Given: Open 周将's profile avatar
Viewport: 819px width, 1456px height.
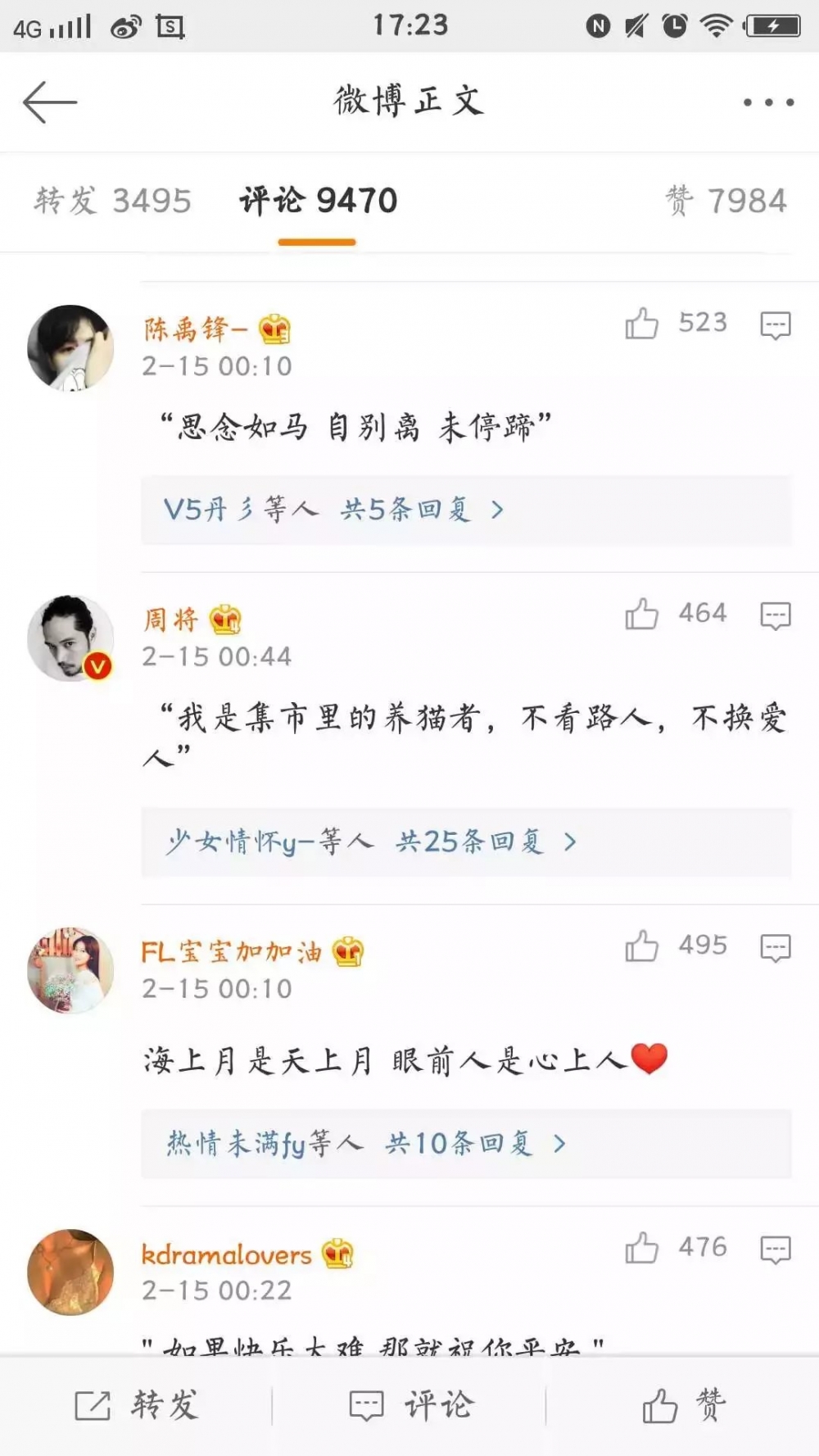Looking at the screenshot, I should 70,638.
